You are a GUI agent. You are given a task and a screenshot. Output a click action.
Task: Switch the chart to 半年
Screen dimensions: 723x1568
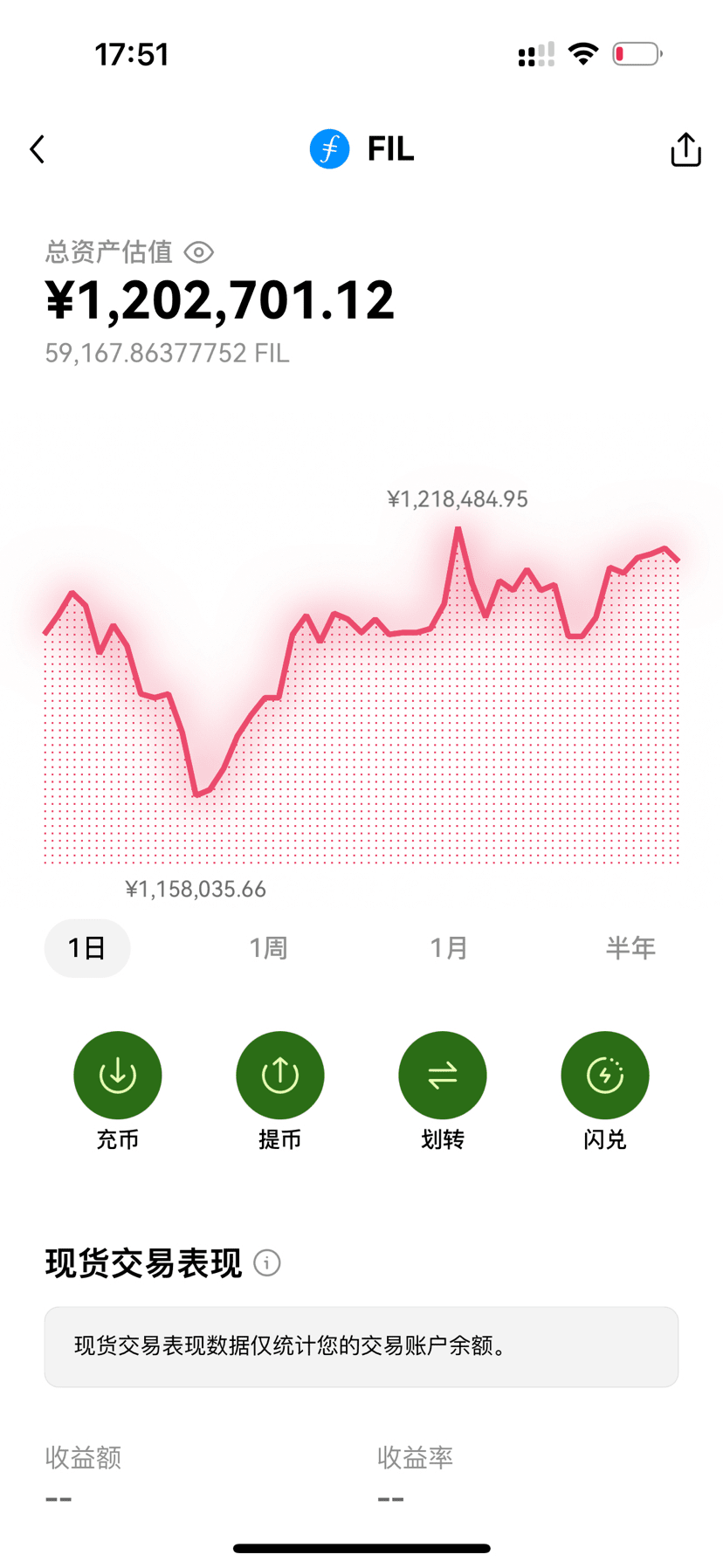pos(630,948)
